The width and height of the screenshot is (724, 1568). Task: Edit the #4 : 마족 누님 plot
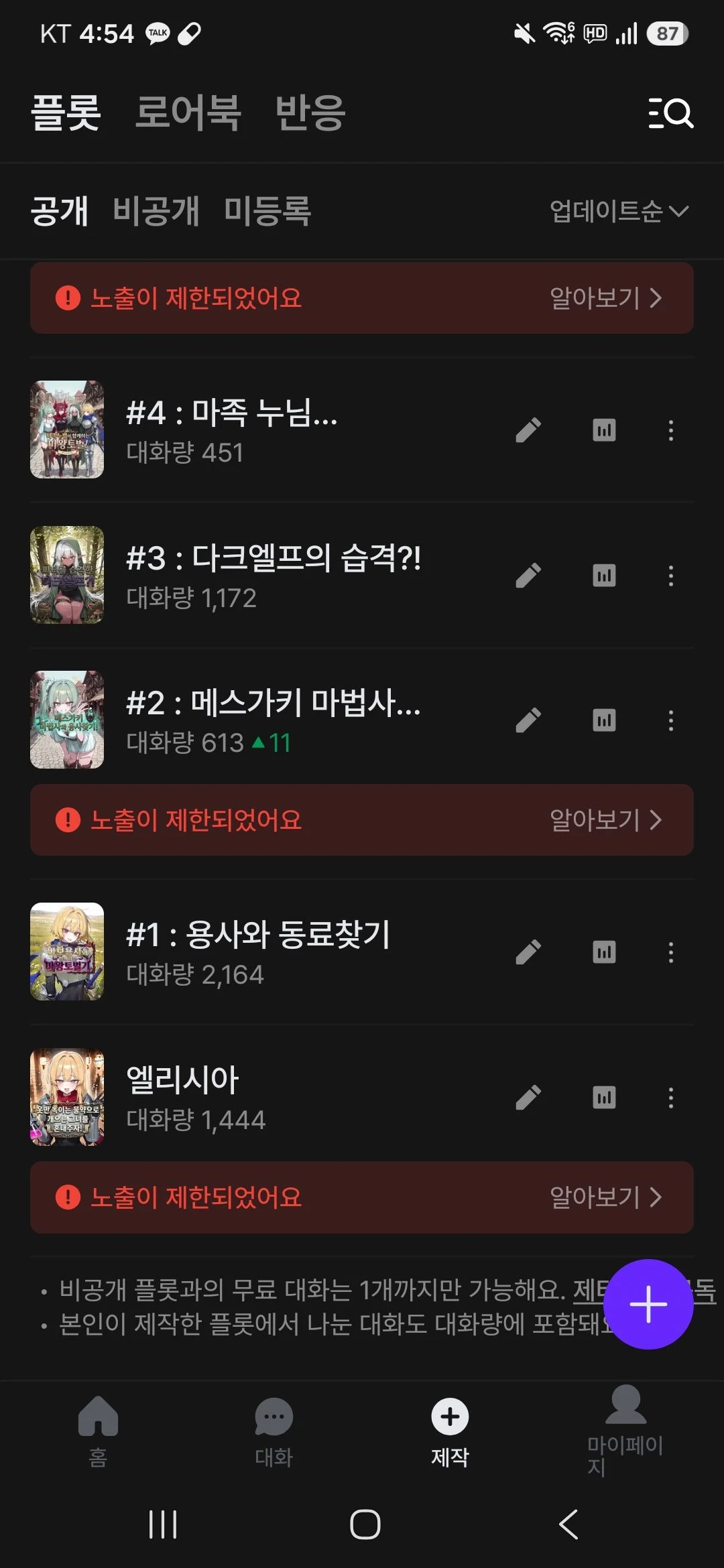point(528,430)
